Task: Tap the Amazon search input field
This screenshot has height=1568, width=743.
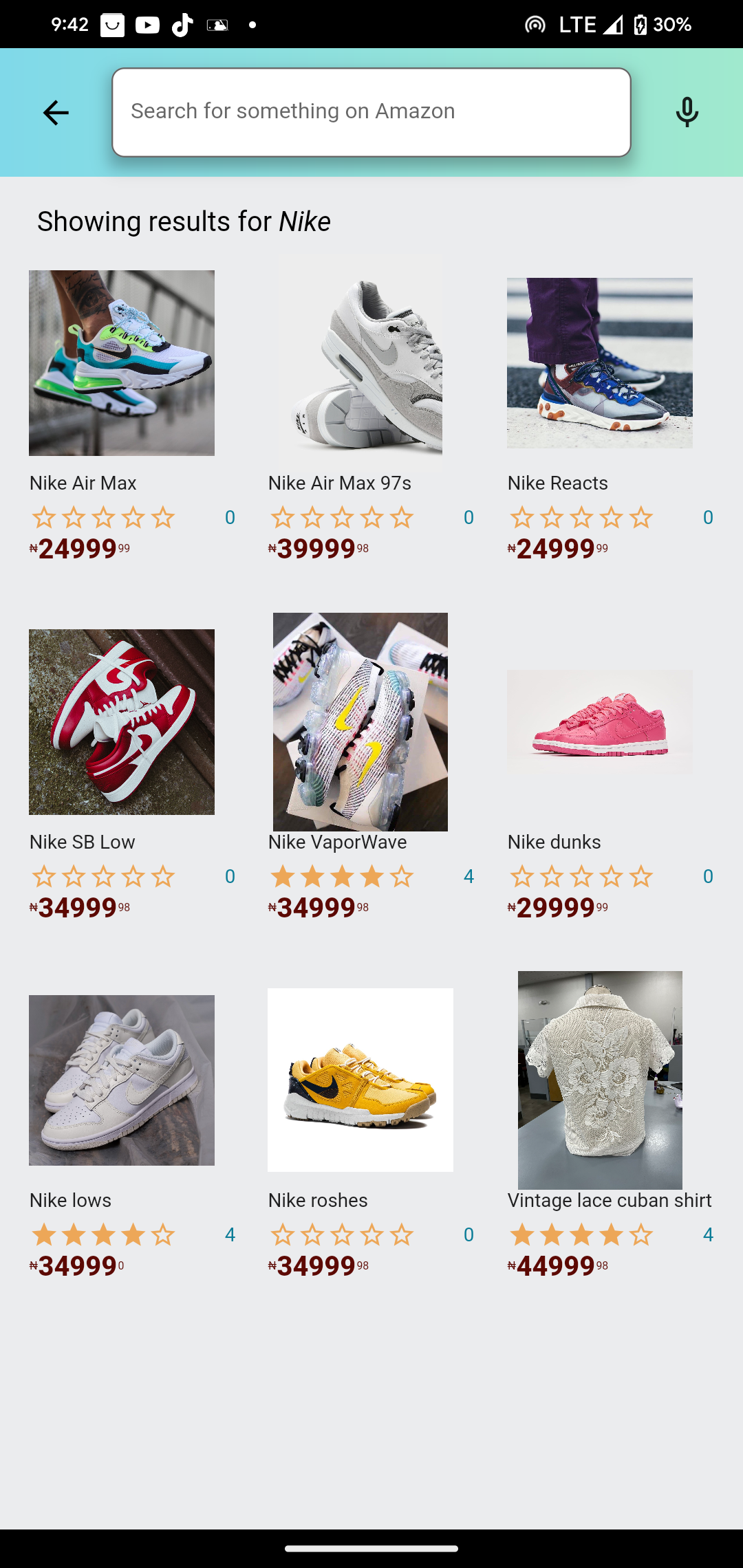Action: point(371,111)
